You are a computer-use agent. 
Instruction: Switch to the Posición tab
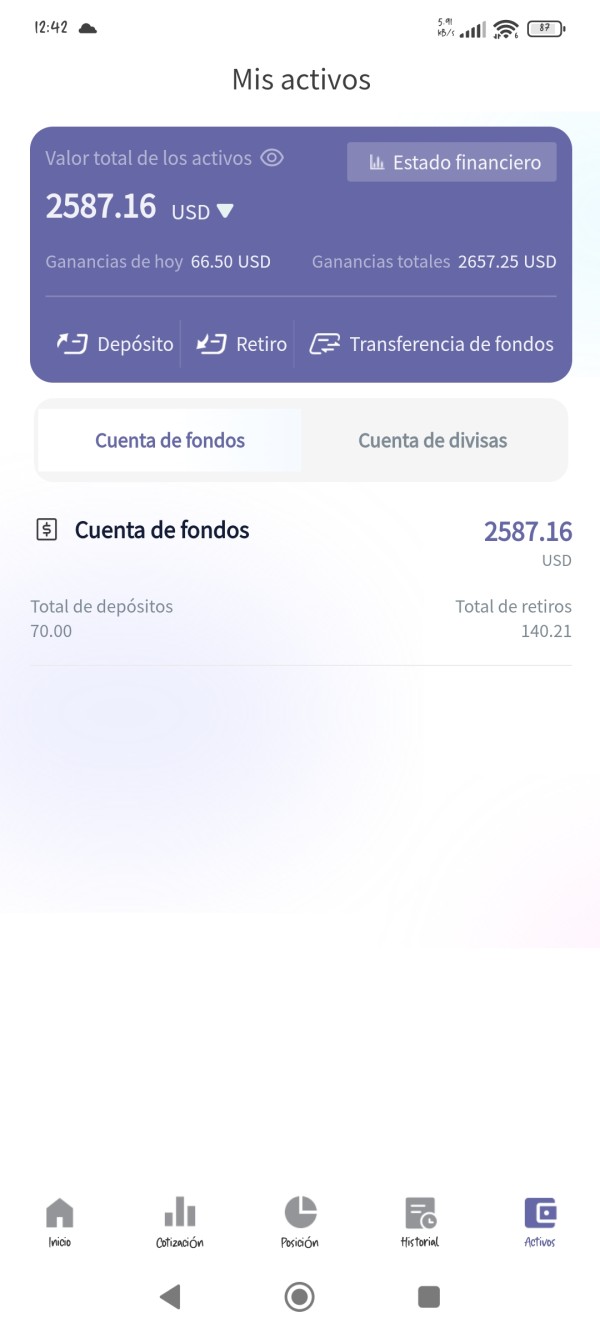[300, 1222]
